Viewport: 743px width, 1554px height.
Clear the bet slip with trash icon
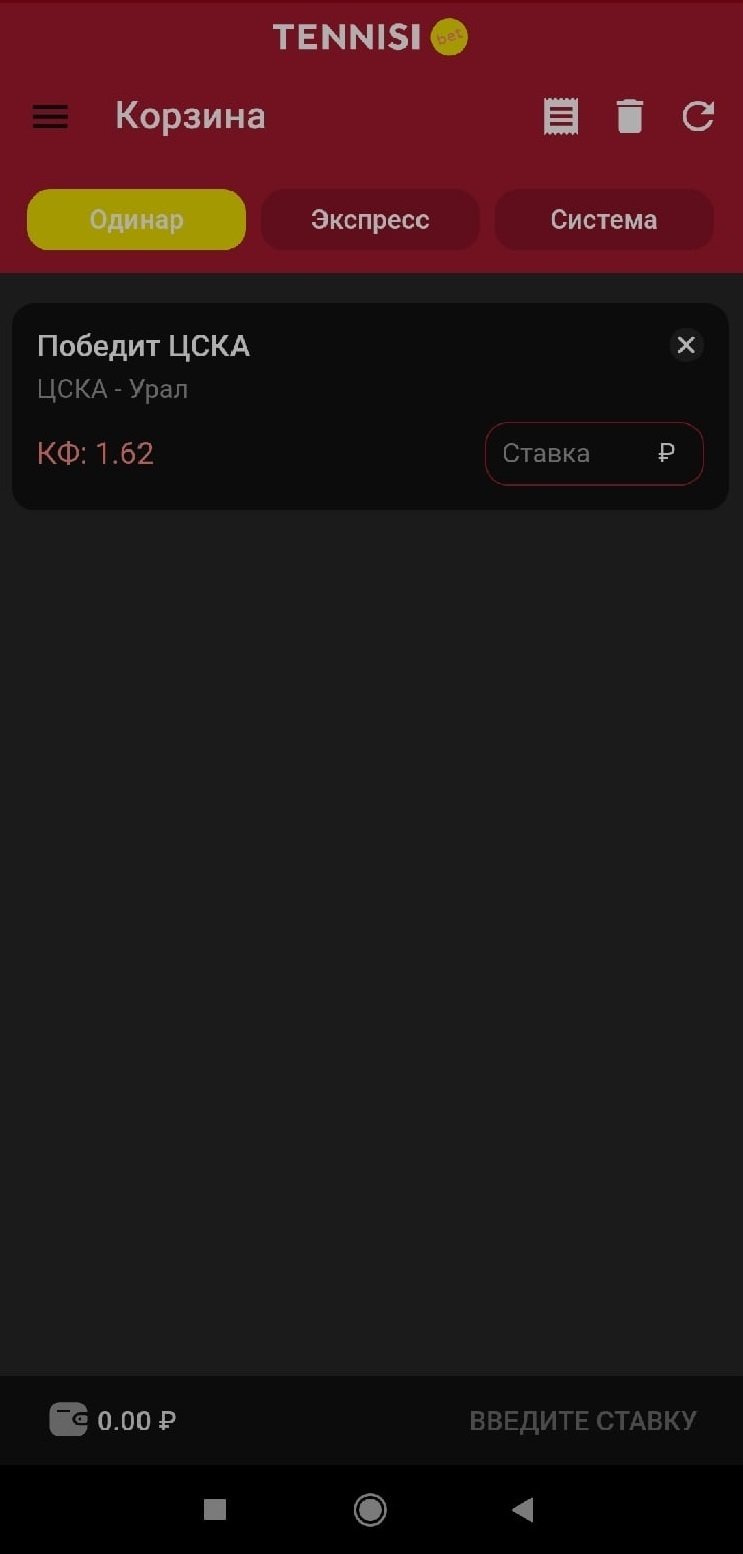pos(630,117)
